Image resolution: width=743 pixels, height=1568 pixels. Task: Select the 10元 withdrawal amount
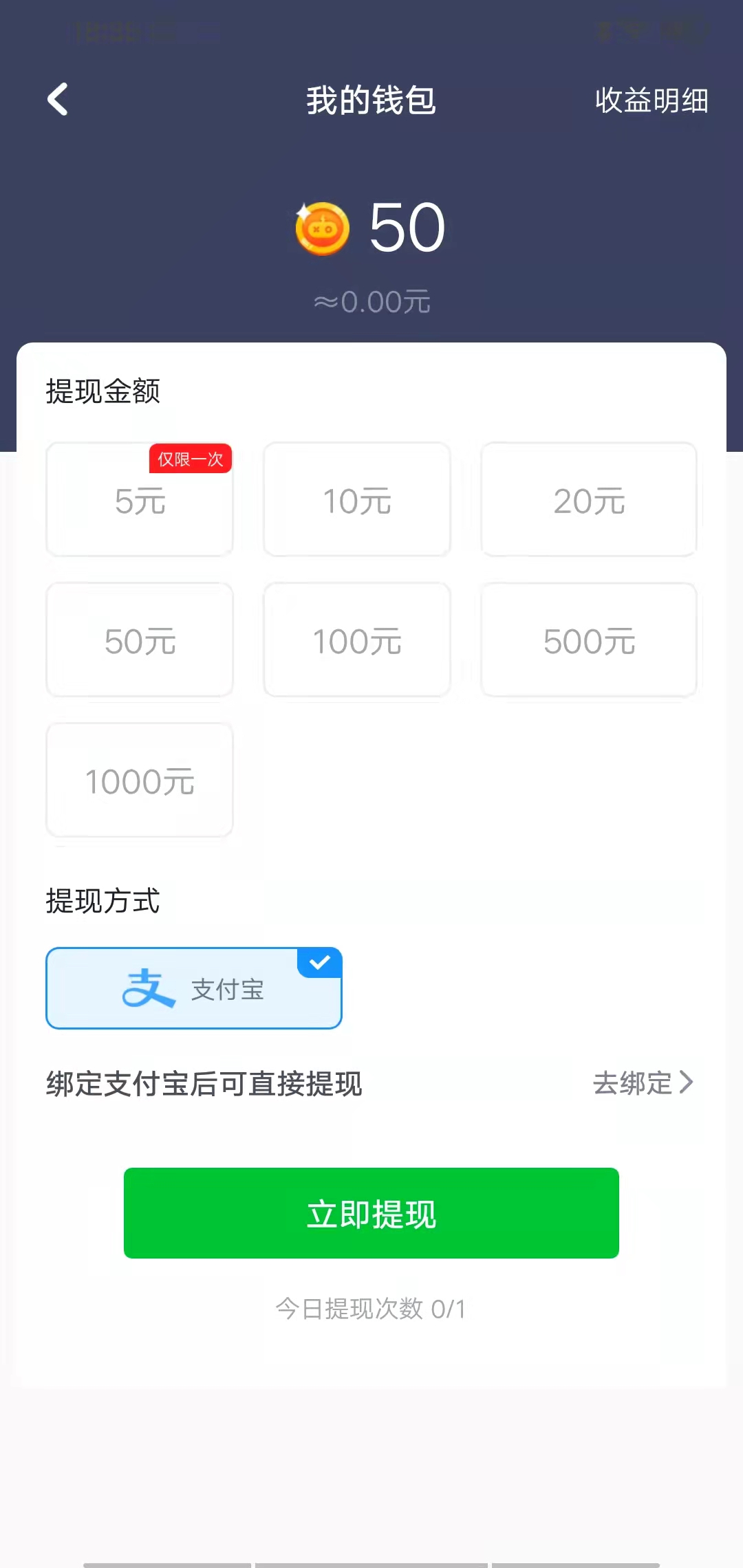click(356, 500)
